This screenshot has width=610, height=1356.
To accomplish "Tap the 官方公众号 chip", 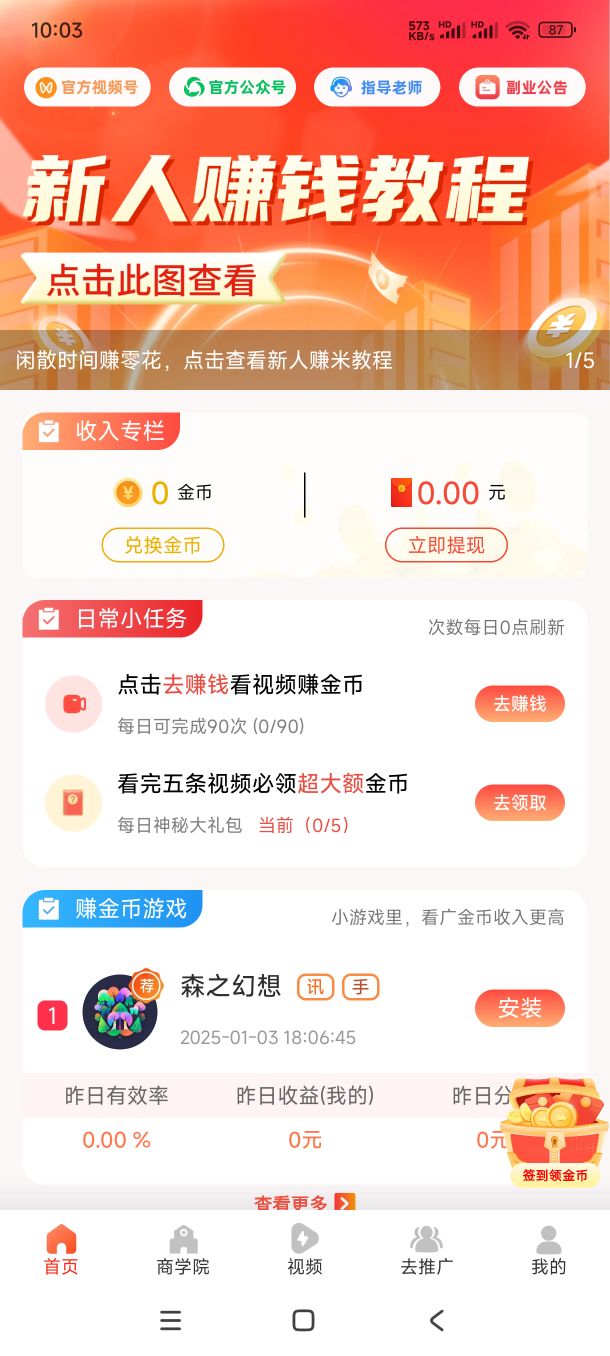I will (234, 87).
